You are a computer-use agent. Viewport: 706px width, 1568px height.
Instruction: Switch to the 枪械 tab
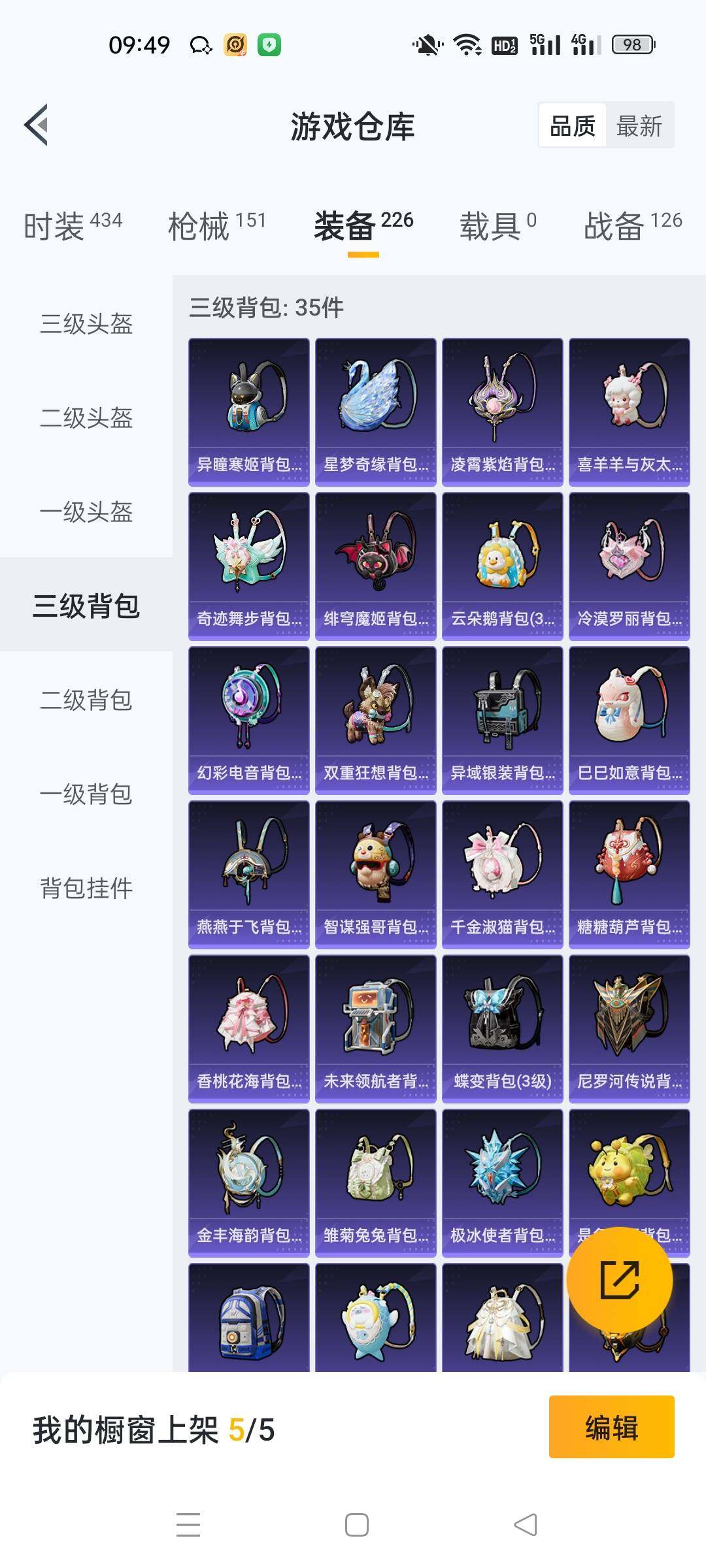[x=217, y=226]
